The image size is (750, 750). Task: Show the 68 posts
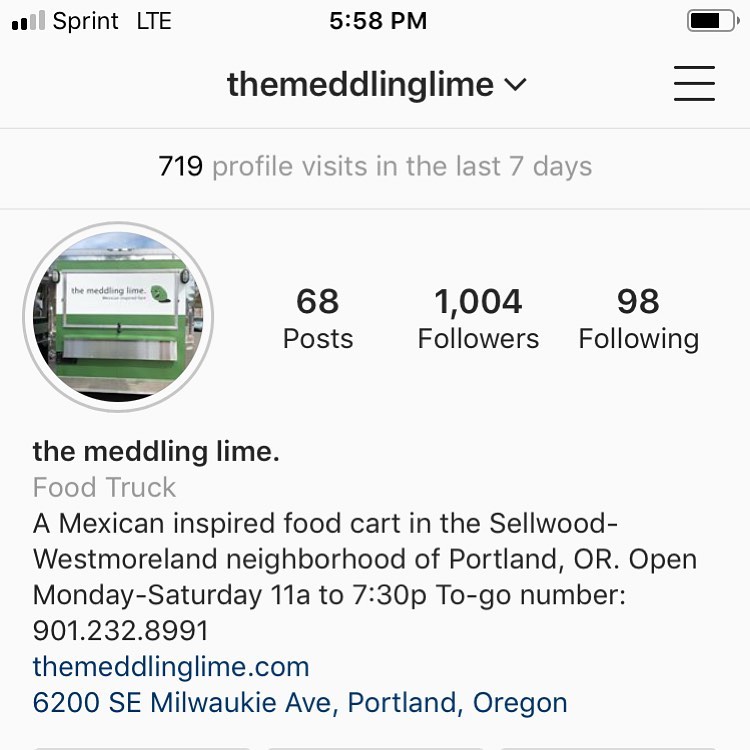point(318,319)
